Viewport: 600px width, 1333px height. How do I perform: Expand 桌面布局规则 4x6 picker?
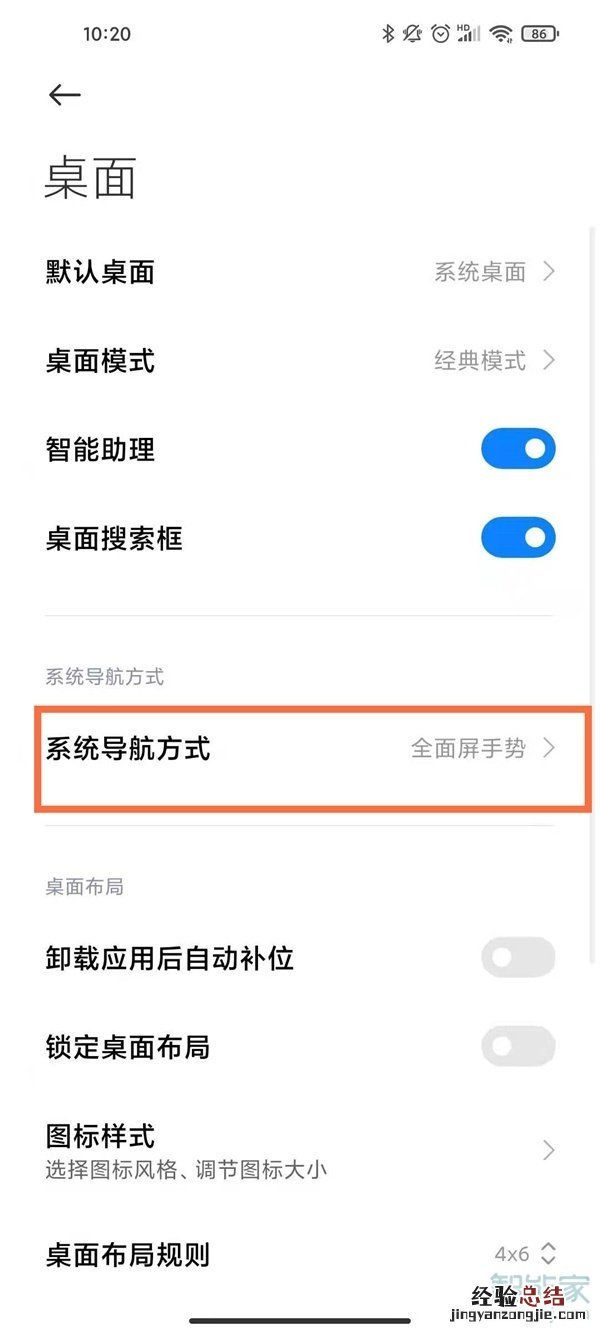tap(525, 1254)
